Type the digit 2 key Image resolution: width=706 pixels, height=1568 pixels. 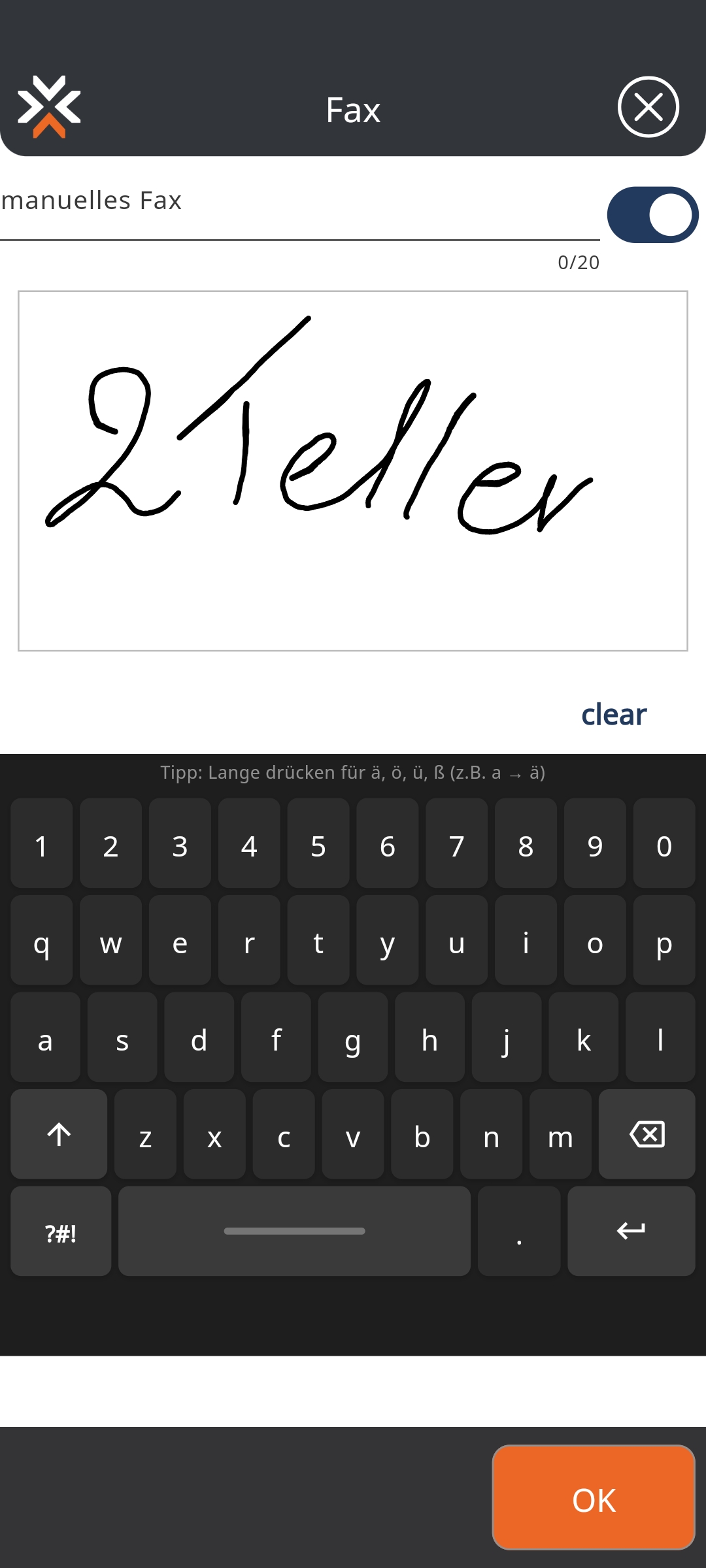110,844
